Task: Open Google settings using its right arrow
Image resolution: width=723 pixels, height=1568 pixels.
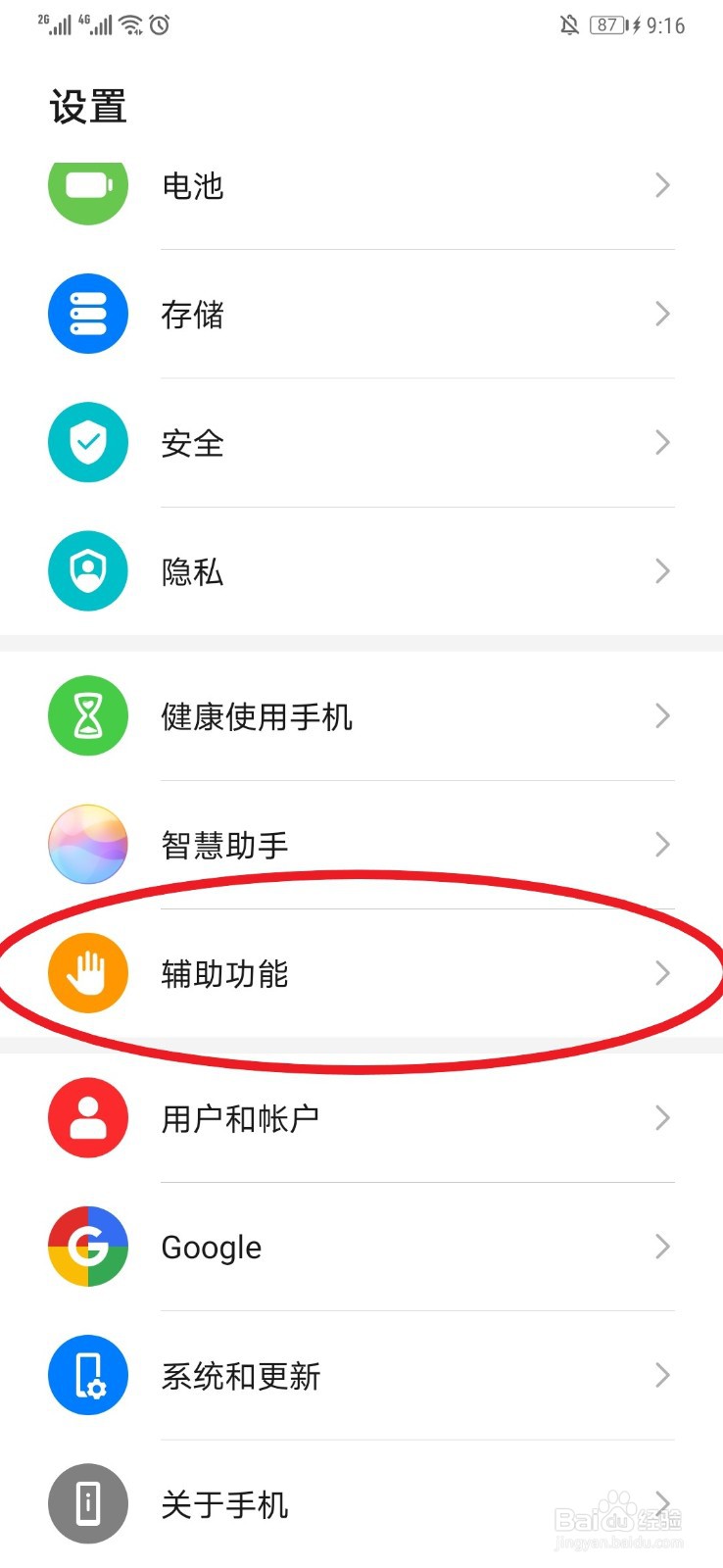Action: coord(662,1247)
